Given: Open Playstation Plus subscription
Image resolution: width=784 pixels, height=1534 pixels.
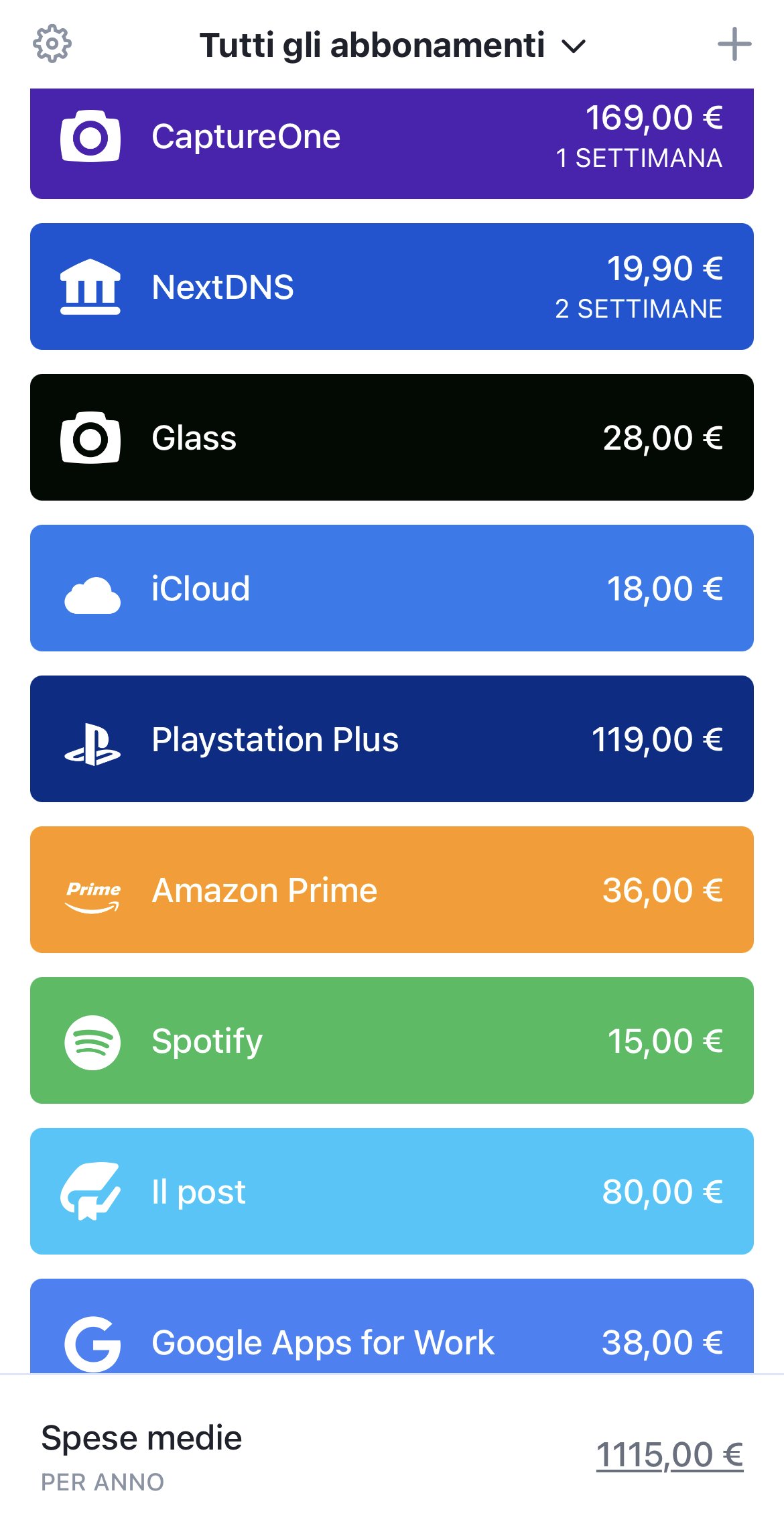Looking at the screenshot, I should (392, 739).
